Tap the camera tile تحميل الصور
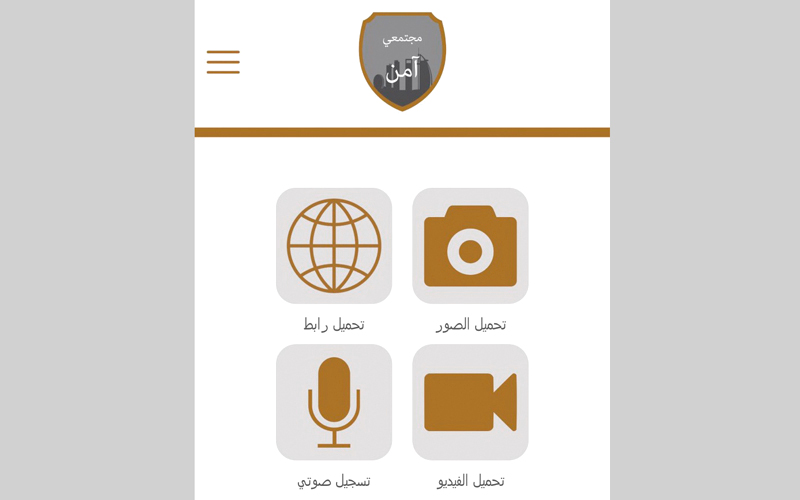800x500 pixels. (x=470, y=246)
